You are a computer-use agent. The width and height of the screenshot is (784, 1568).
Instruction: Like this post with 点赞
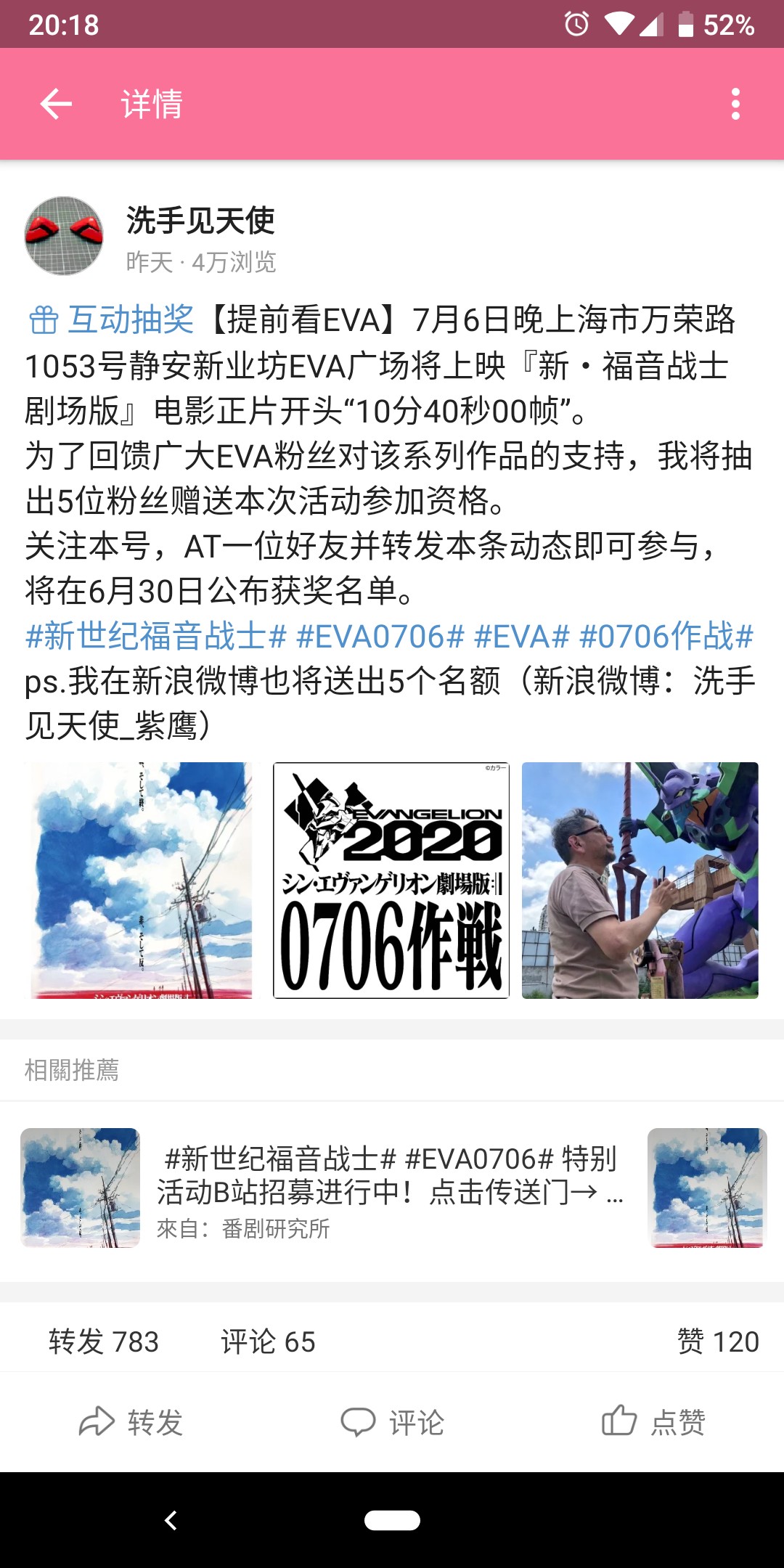click(653, 1421)
